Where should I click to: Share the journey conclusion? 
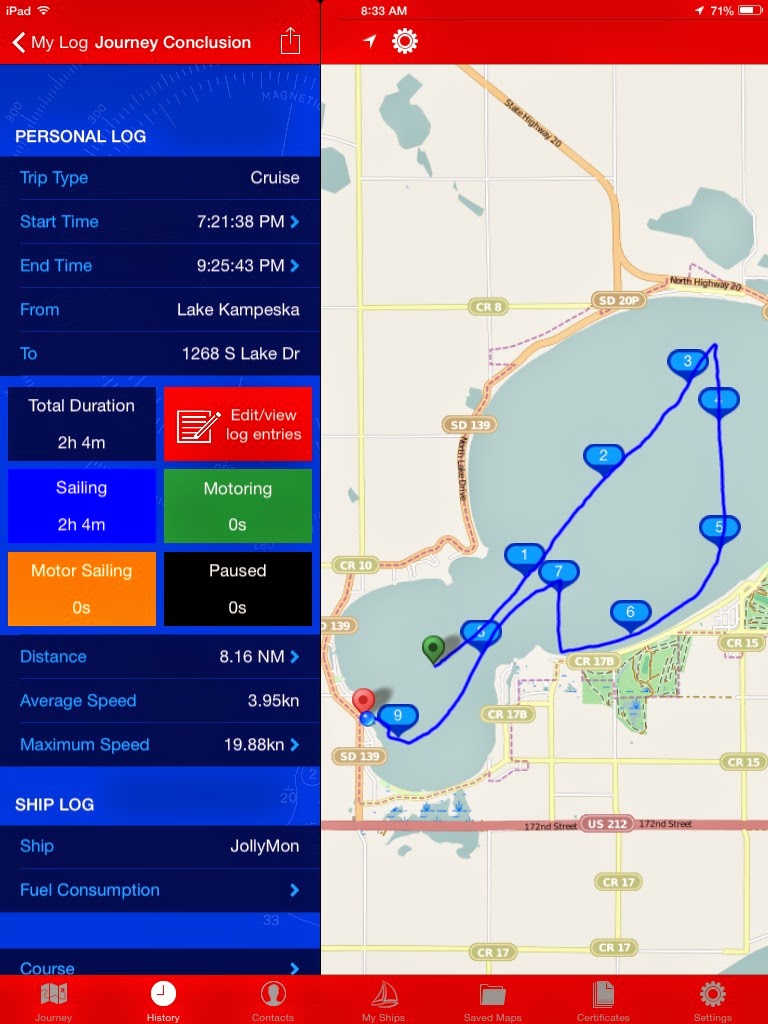click(290, 42)
